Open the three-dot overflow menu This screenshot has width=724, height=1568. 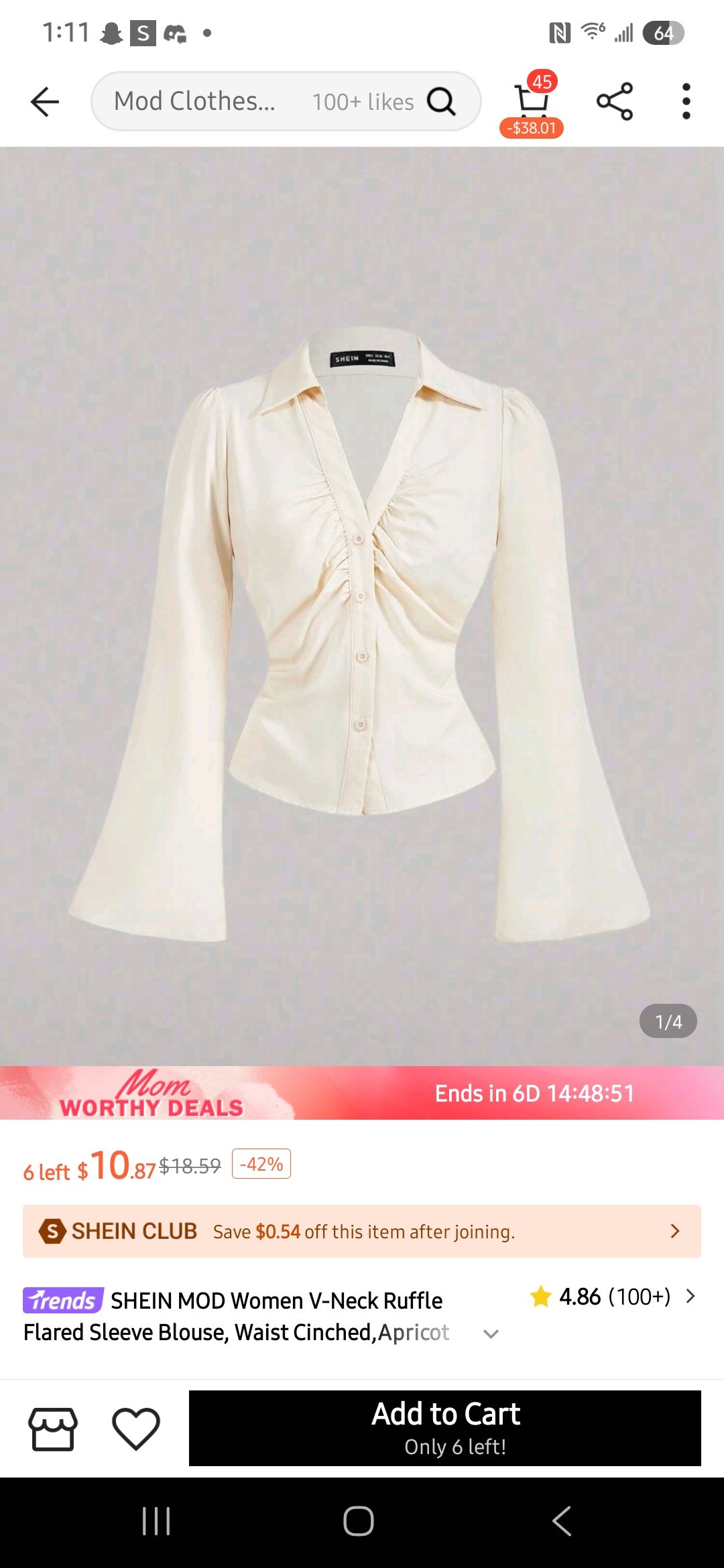point(685,102)
